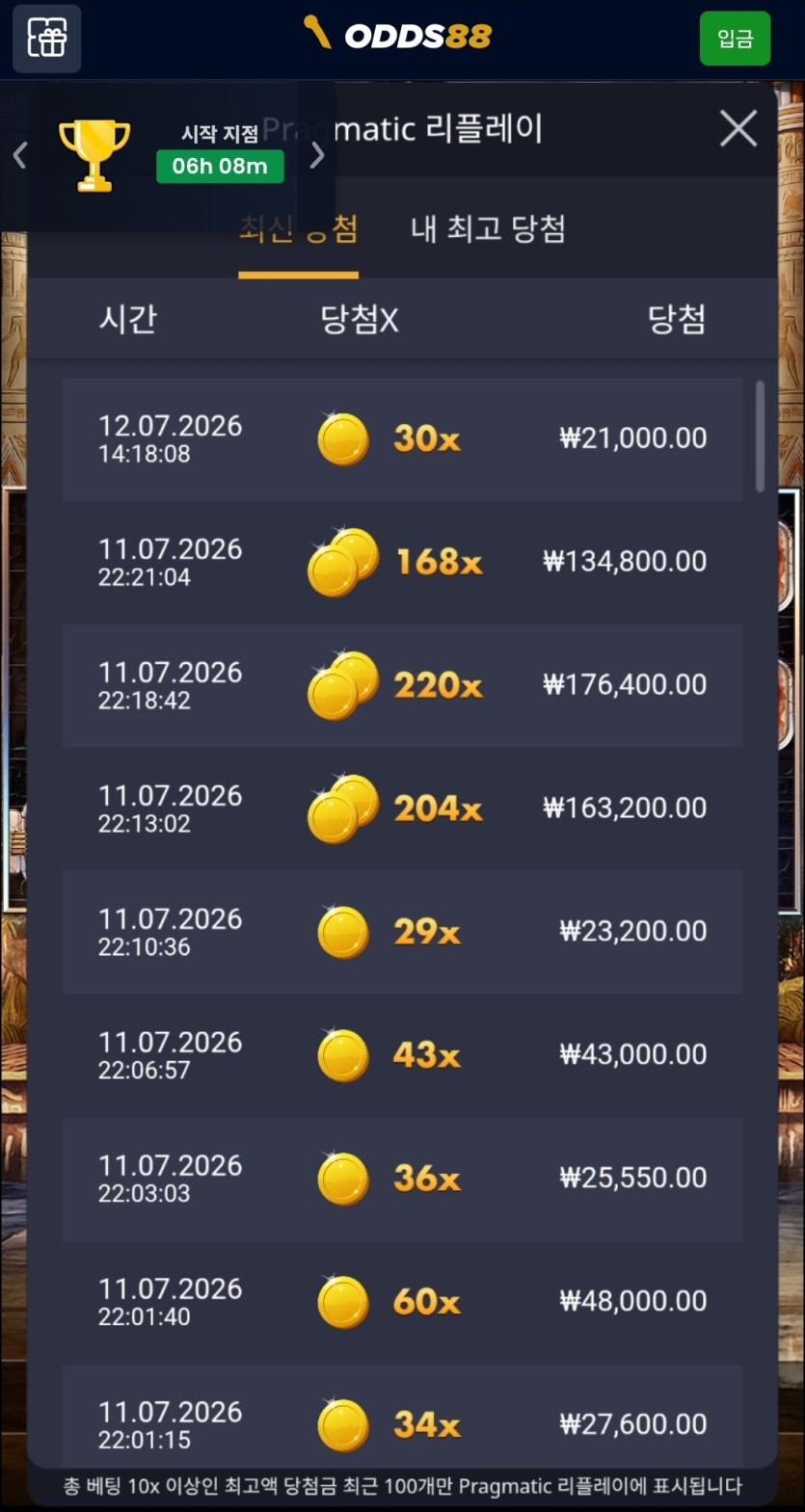Viewport: 805px width, 1512px height.
Task: Open the 220x win replay row
Action: pyautogui.click(x=402, y=685)
